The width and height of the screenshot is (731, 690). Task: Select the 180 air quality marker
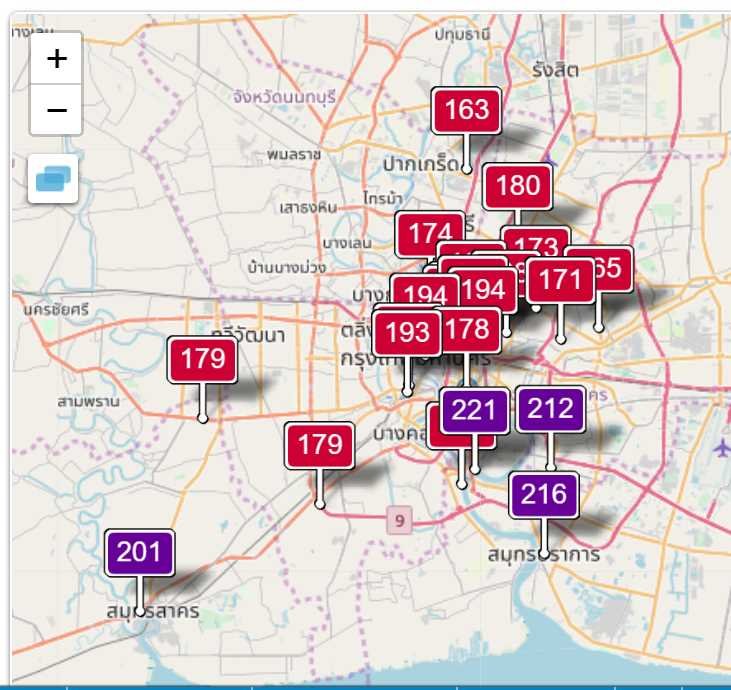(x=517, y=185)
